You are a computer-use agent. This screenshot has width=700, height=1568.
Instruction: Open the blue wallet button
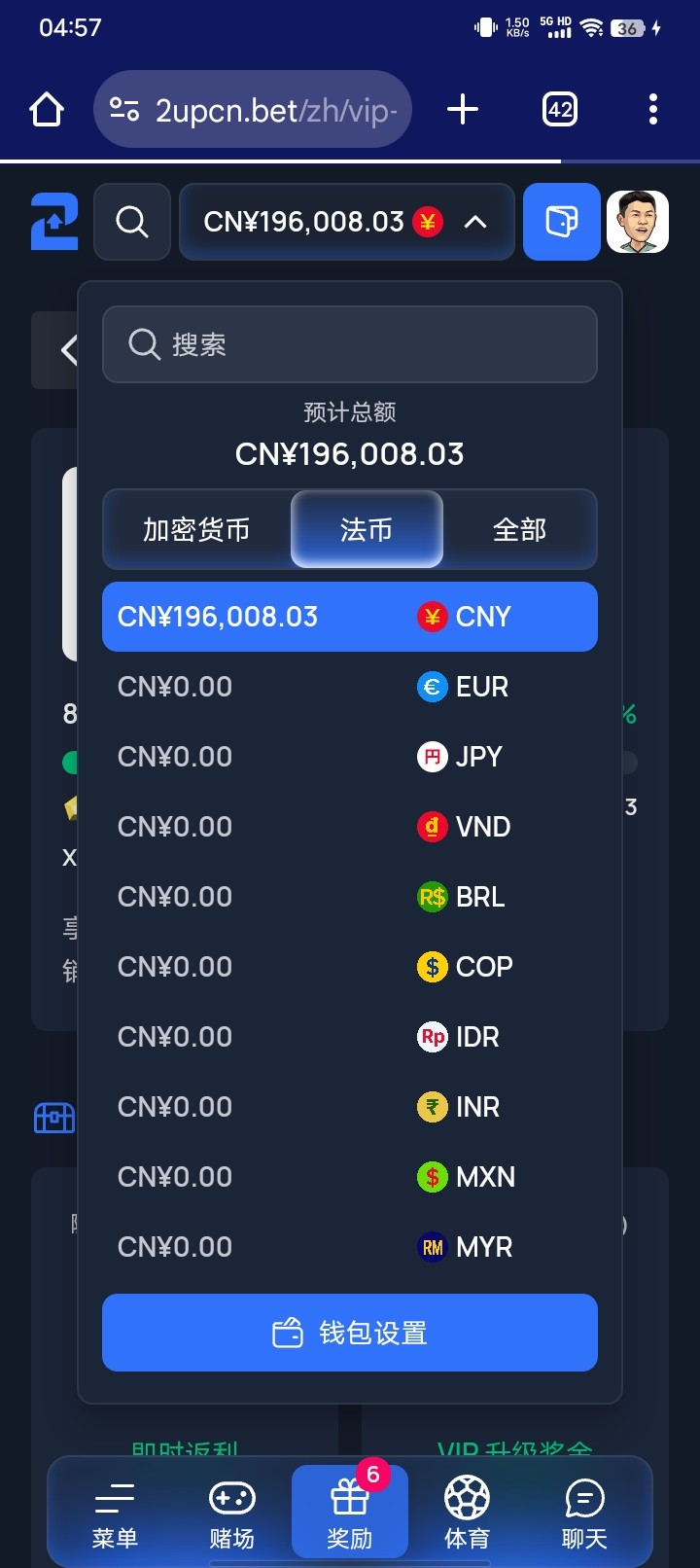[562, 222]
